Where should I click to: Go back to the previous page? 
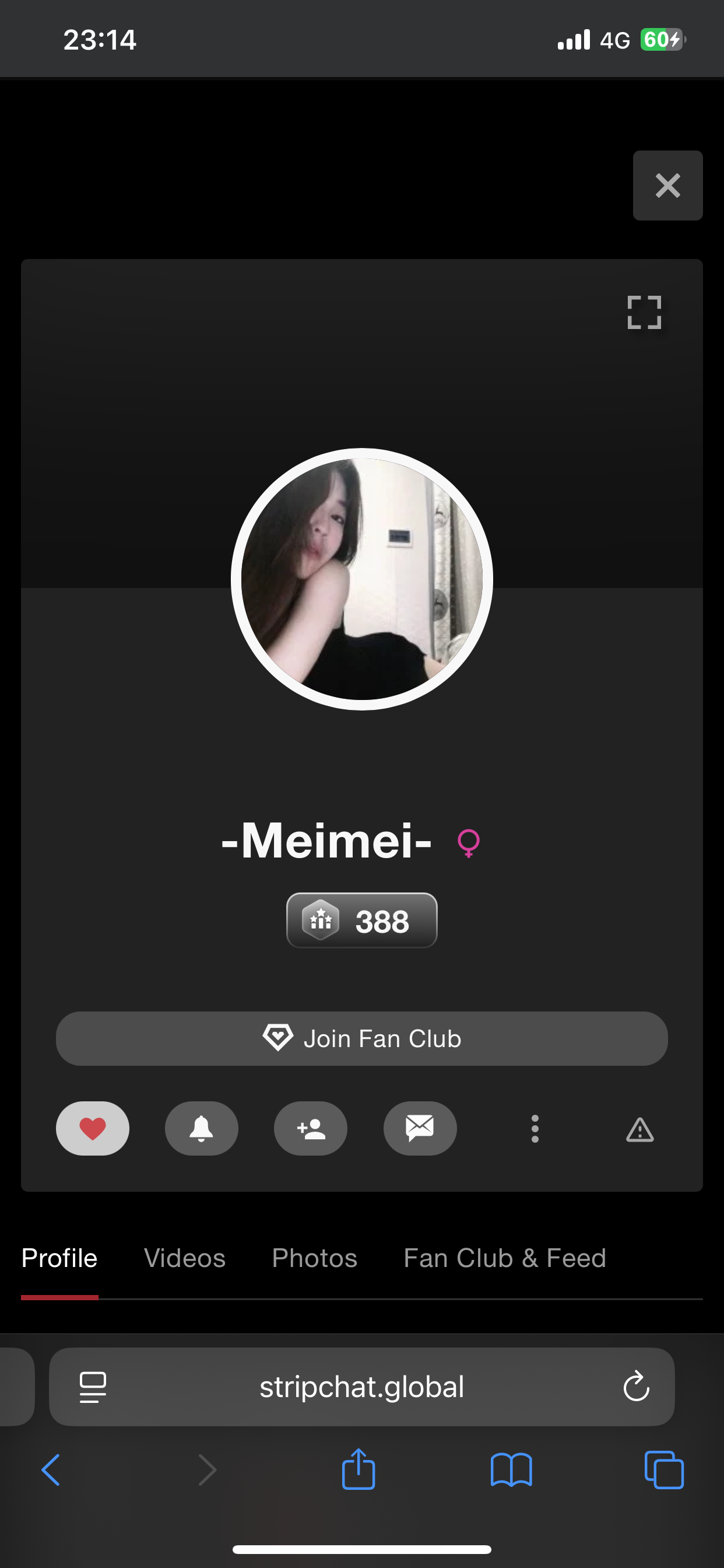point(51,1470)
